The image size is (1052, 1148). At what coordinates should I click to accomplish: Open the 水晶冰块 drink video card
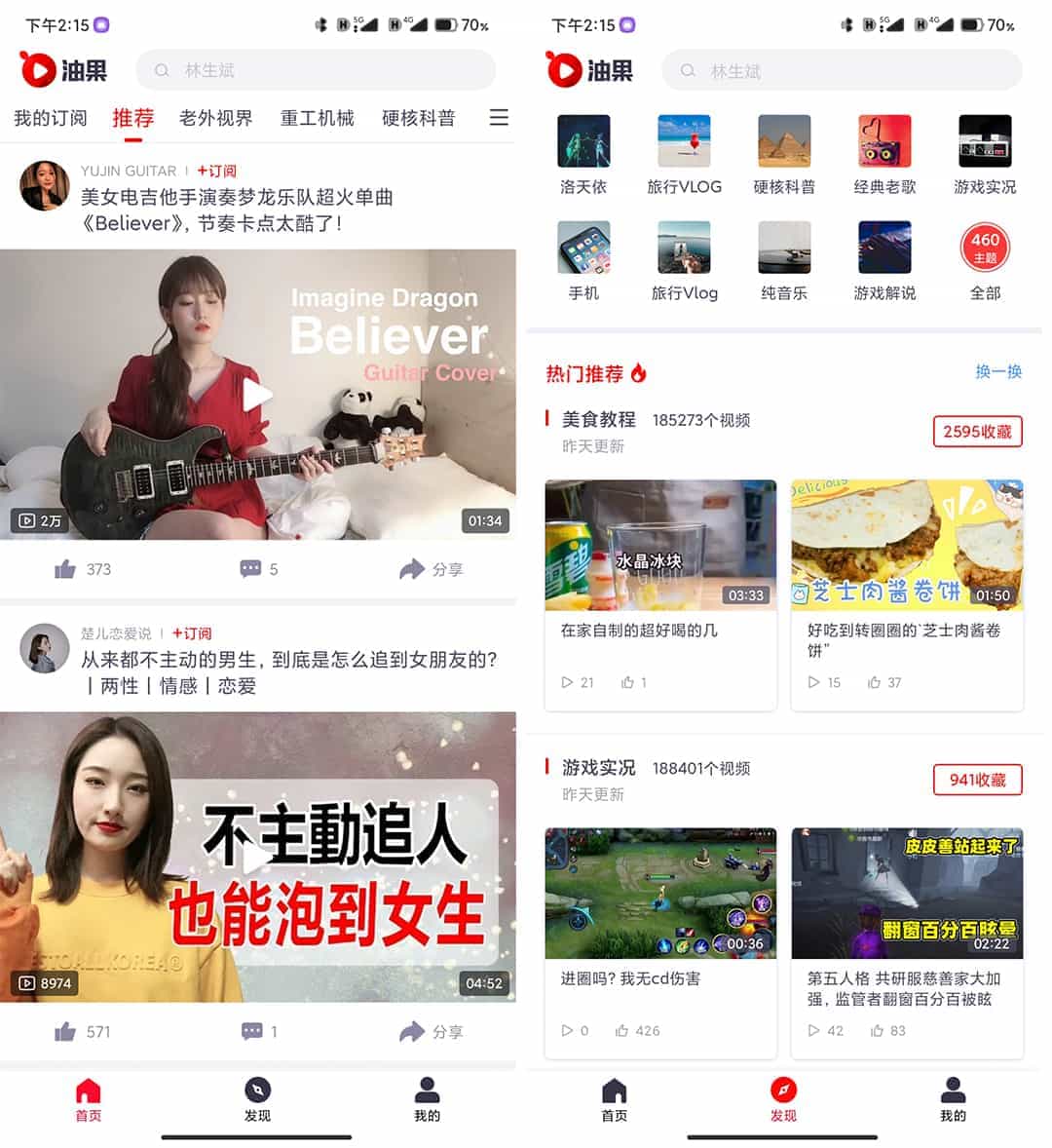[x=660, y=594]
